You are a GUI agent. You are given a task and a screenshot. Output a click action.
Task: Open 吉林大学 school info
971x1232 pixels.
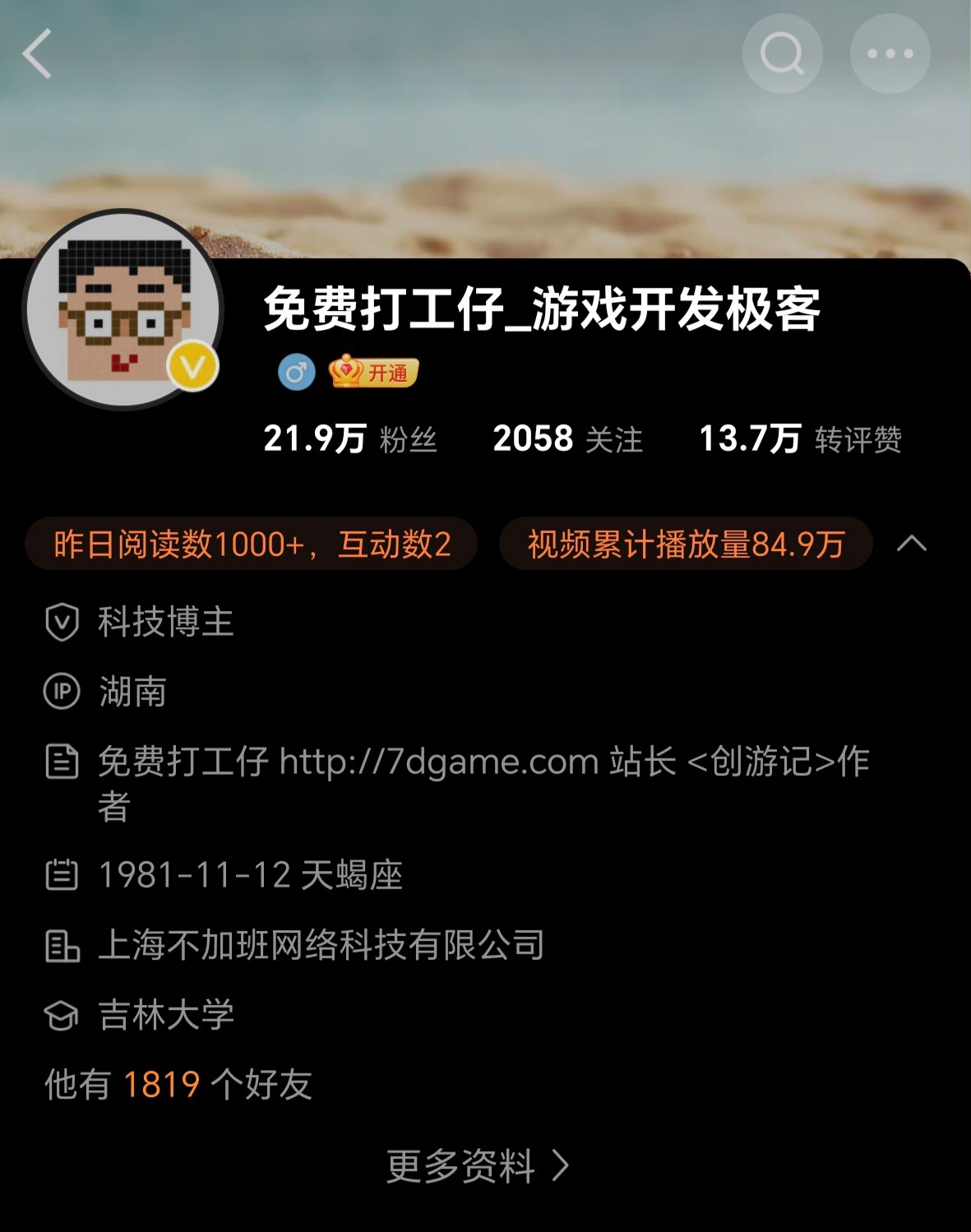pyautogui.click(x=166, y=1015)
